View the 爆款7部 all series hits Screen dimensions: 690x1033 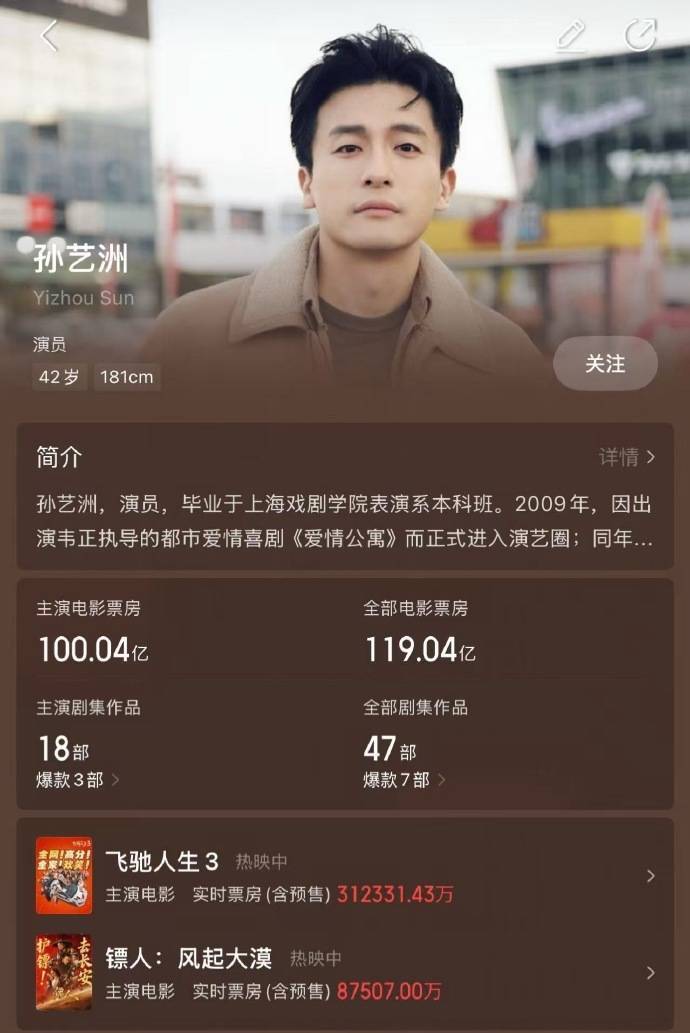[404, 780]
